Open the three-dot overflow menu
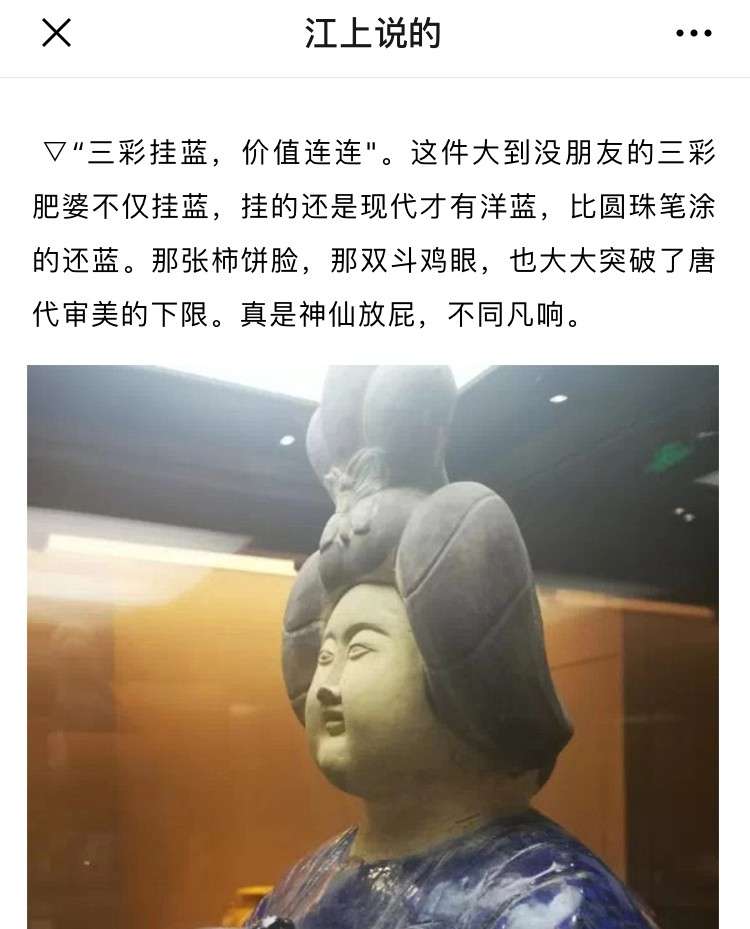This screenshot has width=750, height=929. [693, 34]
